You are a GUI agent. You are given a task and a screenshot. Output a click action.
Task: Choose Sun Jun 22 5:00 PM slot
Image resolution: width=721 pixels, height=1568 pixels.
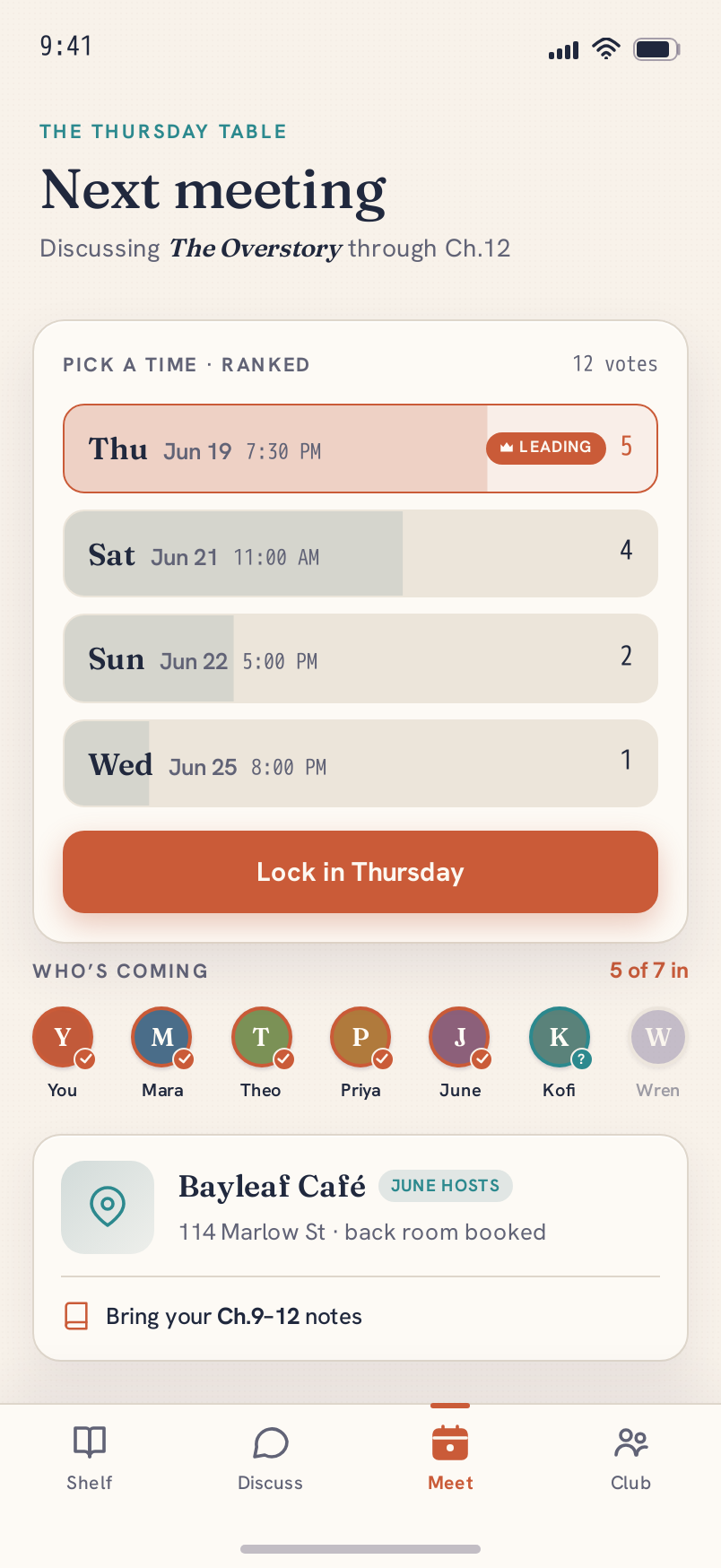pos(360,658)
